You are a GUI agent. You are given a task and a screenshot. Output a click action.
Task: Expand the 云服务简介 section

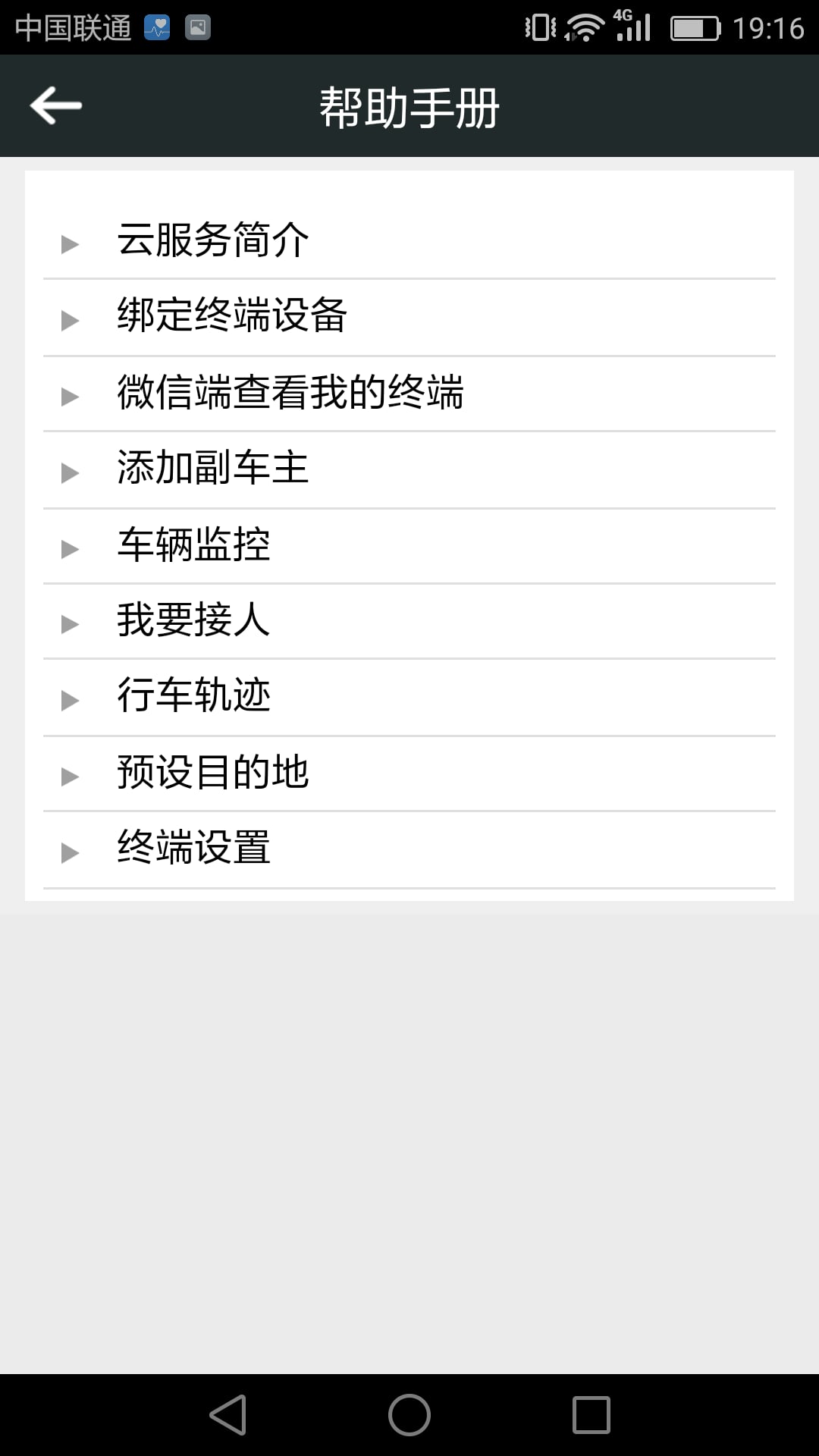(x=409, y=241)
